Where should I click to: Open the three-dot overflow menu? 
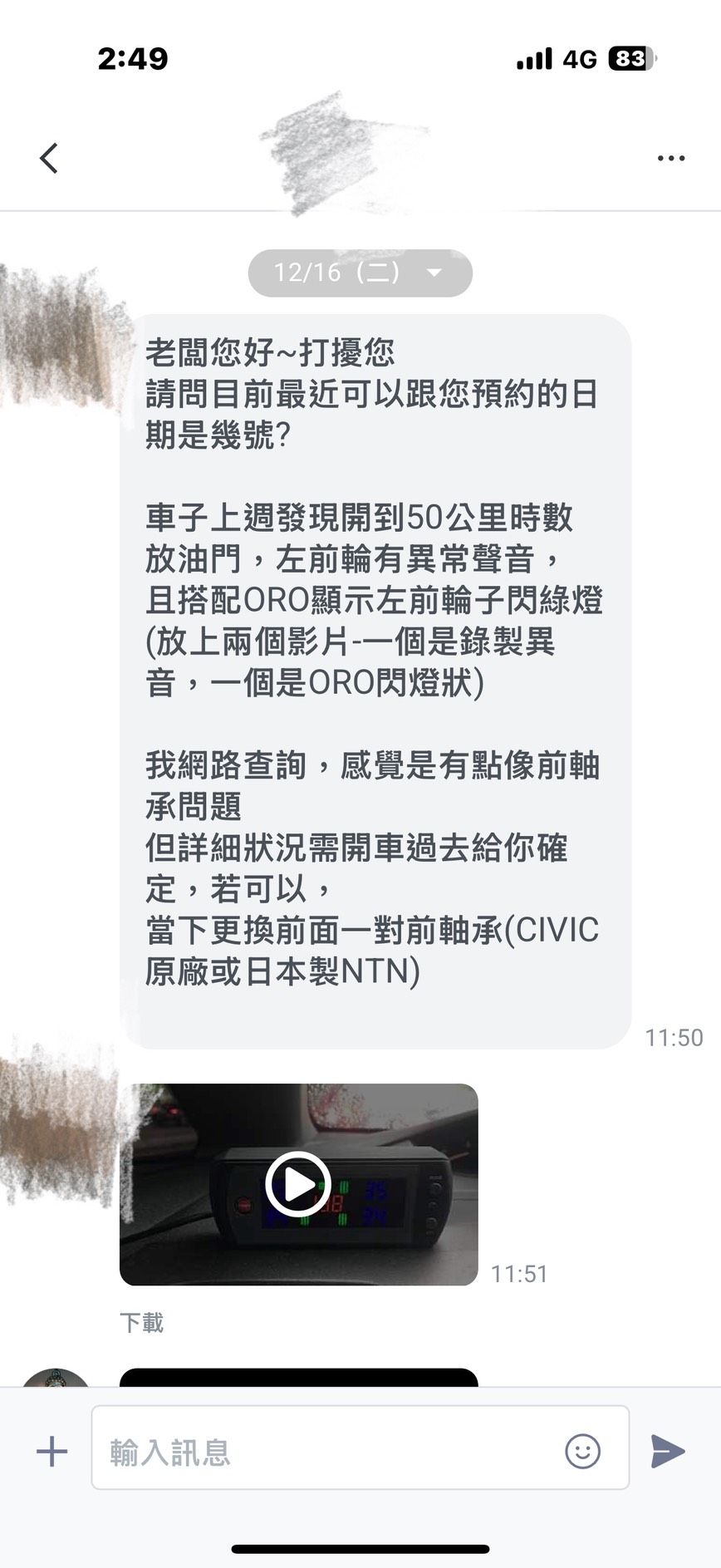pos(670,158)
